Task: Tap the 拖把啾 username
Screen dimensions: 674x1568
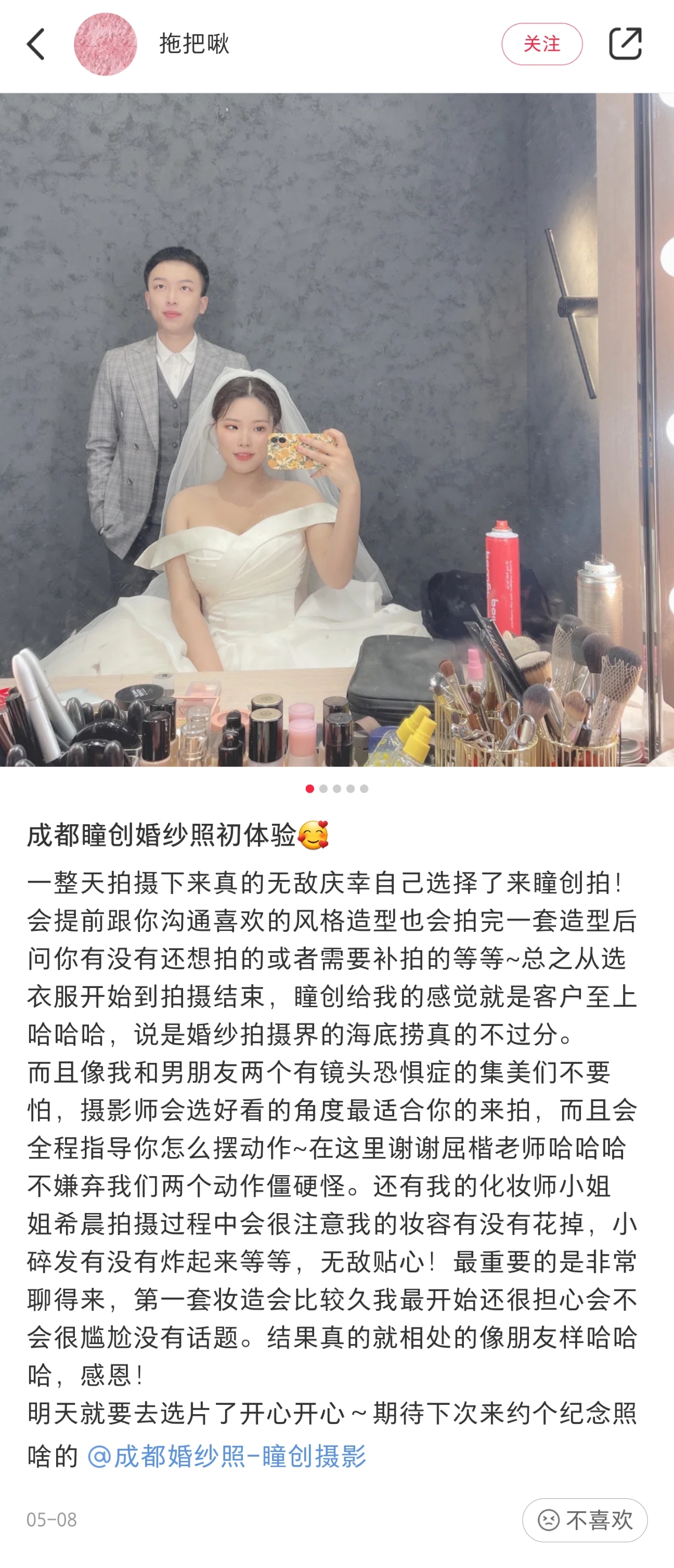Action: 194,44
